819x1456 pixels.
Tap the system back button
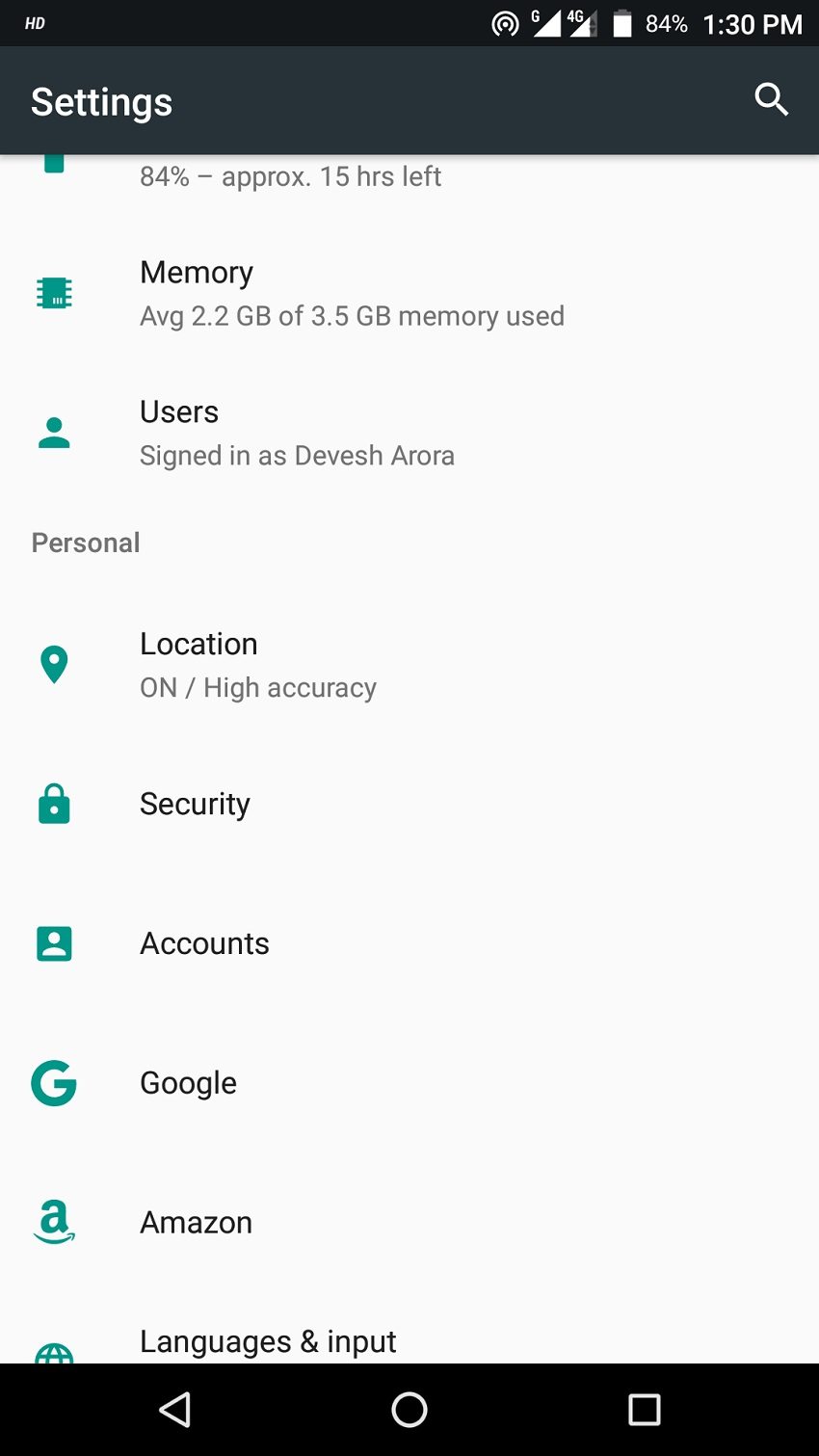[x=175, y=1410]
